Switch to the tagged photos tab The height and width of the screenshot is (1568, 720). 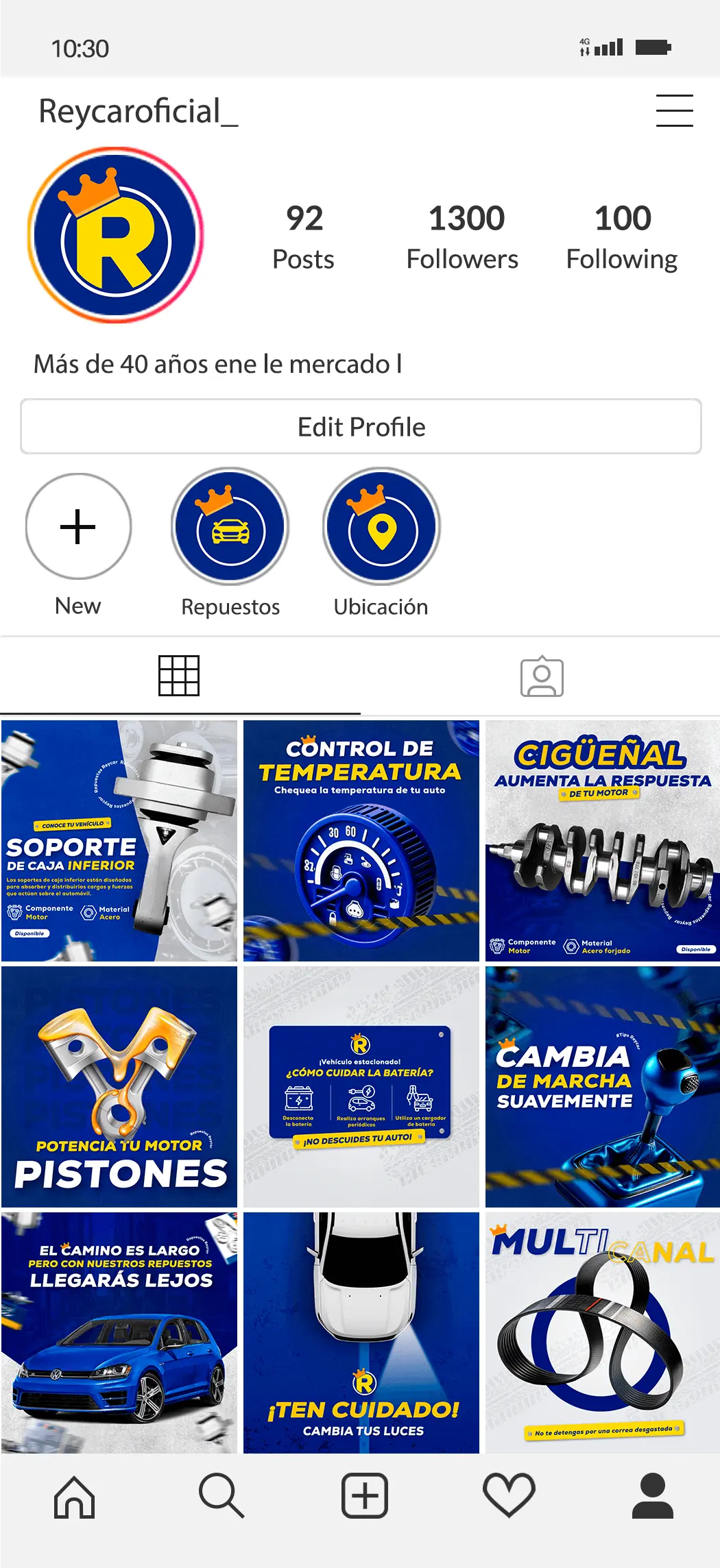(541, 677)
